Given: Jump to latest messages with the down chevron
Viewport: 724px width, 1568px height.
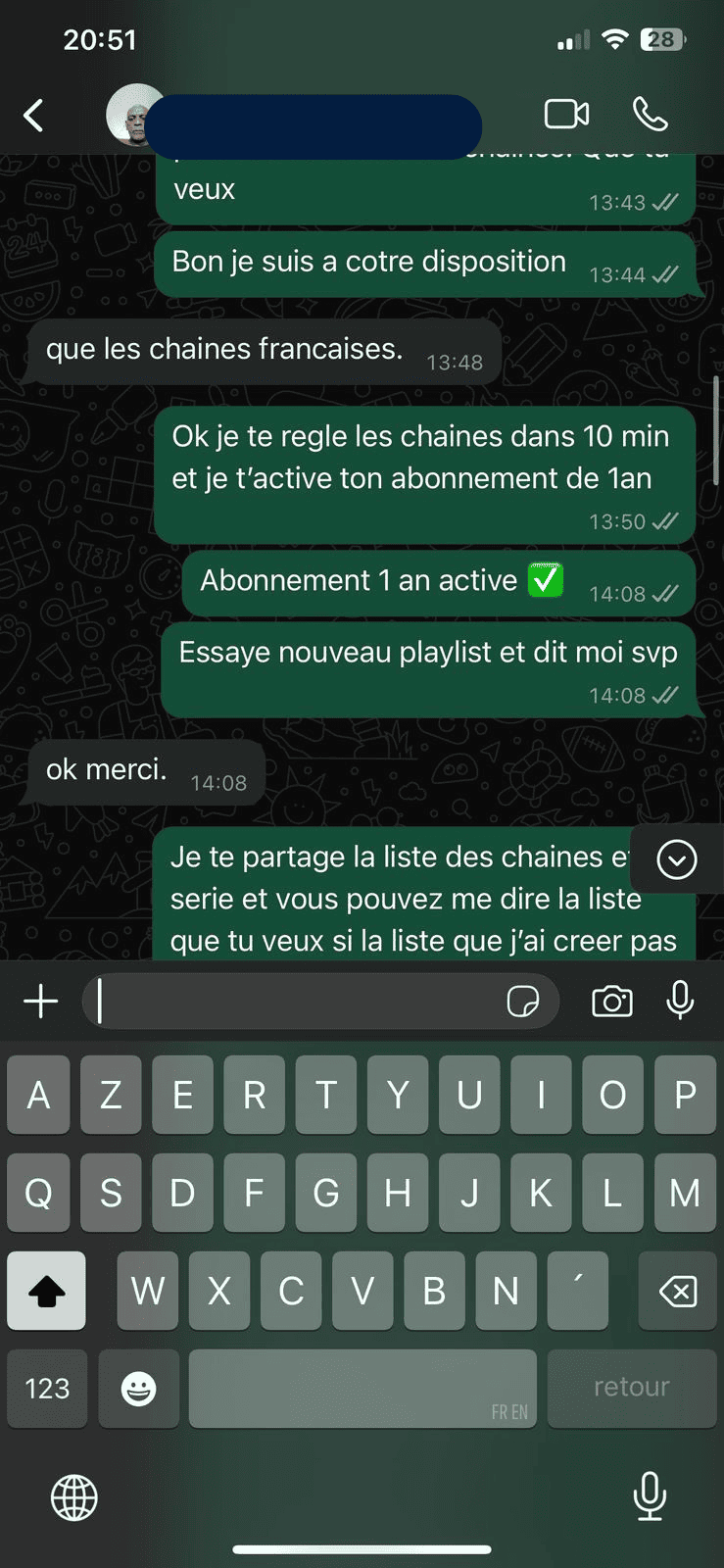Looking at the screenshot, I should point(675,859).
